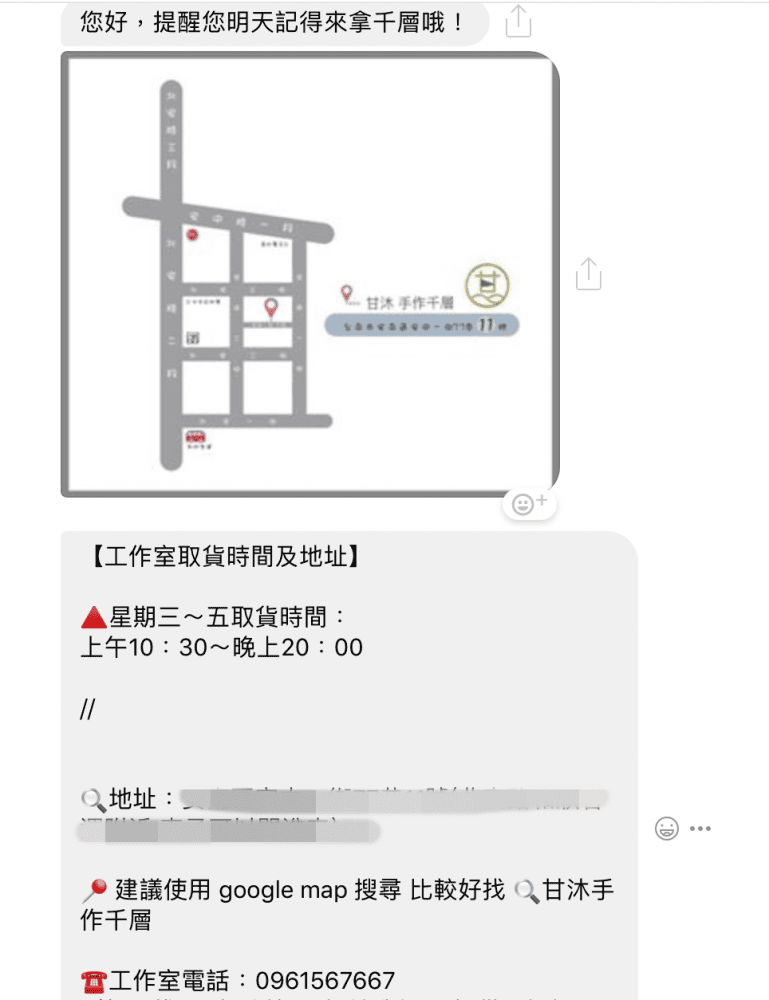
Task: Open the map image of 甘沐手作千層
Action: (310, 273)
